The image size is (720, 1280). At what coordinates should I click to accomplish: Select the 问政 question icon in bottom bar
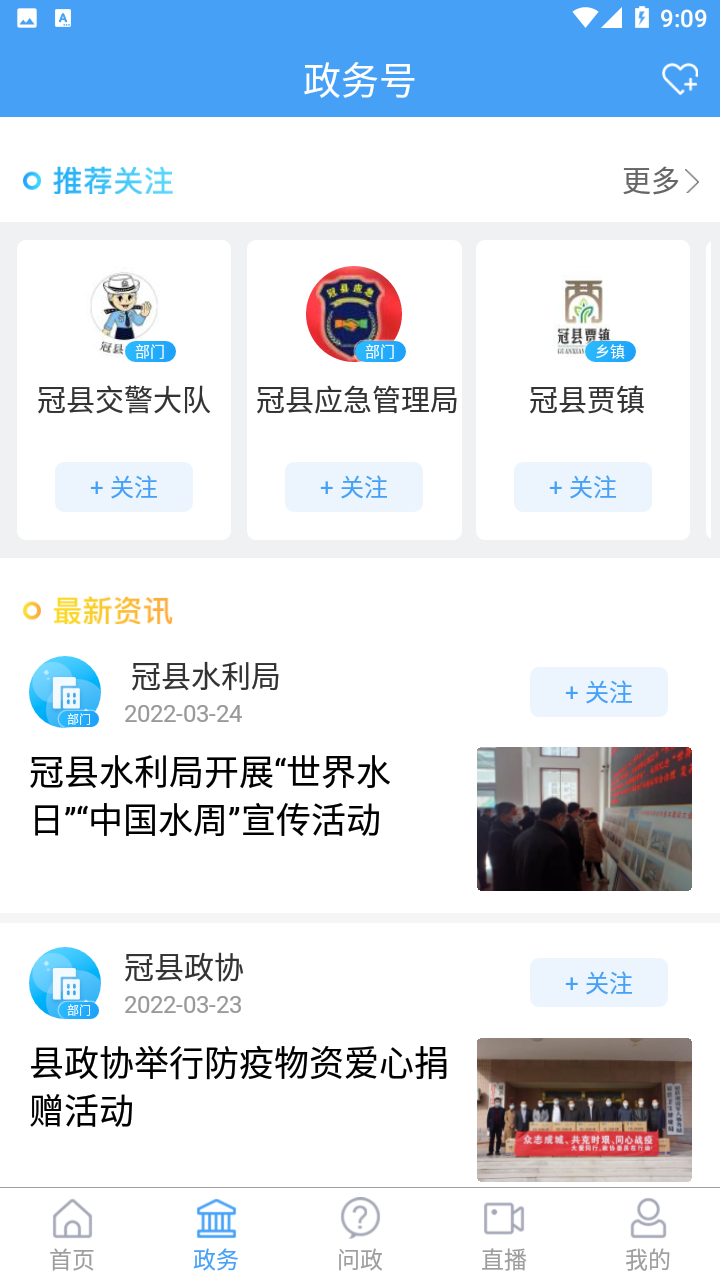click(359, 1219)
